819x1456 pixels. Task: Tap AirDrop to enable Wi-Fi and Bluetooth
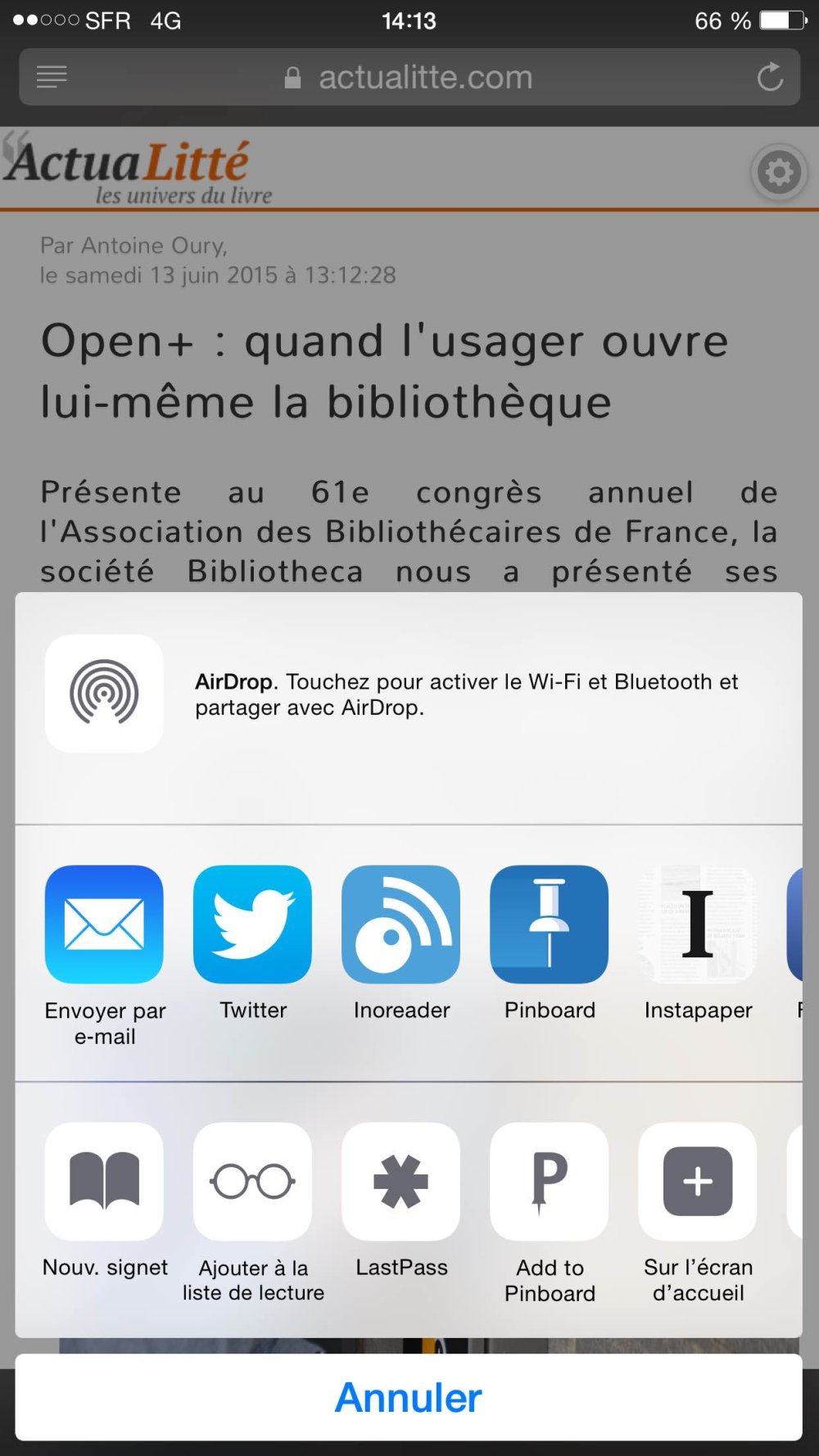tap(104, 694)
